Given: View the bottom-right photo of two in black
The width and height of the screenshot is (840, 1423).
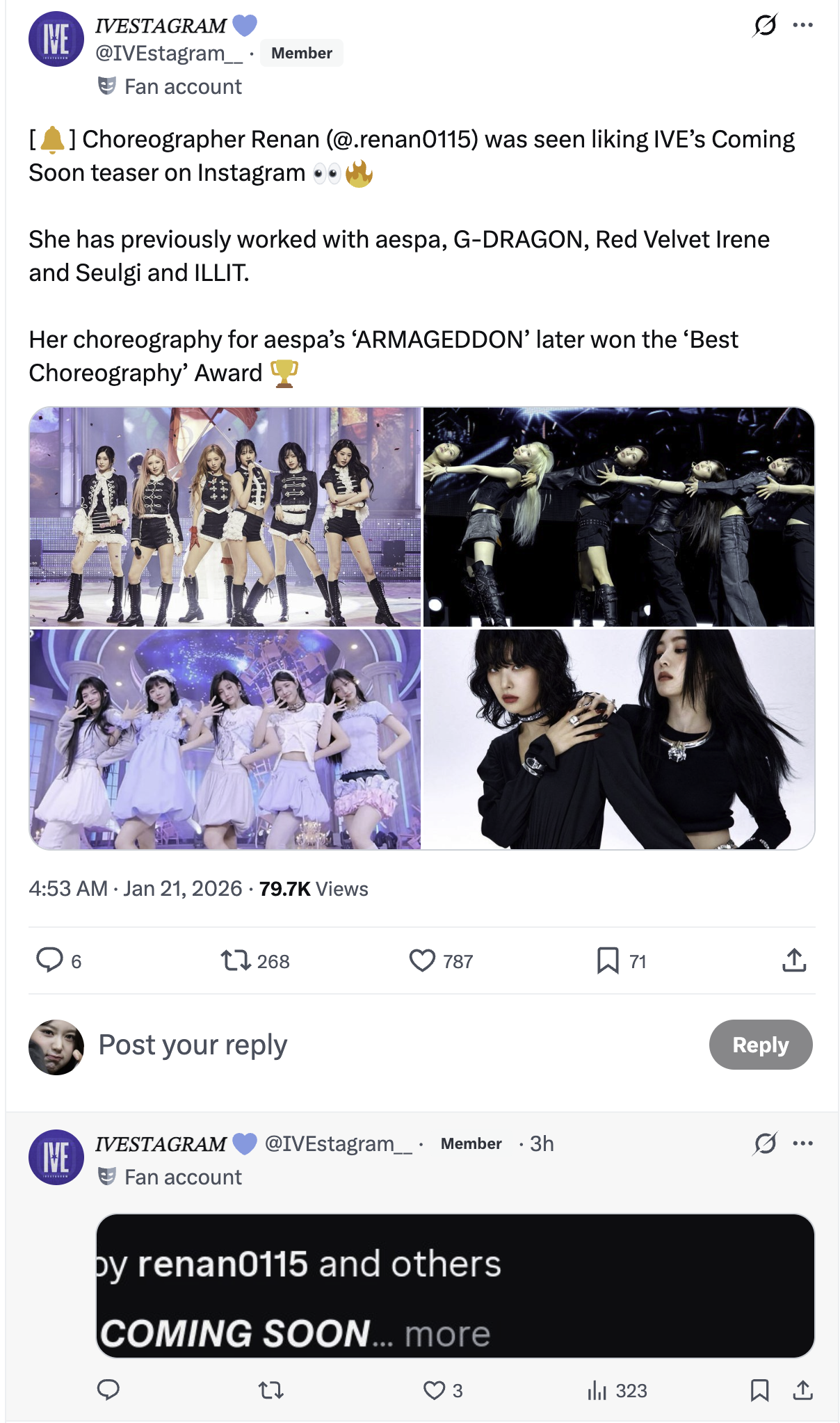Looking at the screenshot, I should (x=619, y=739).
